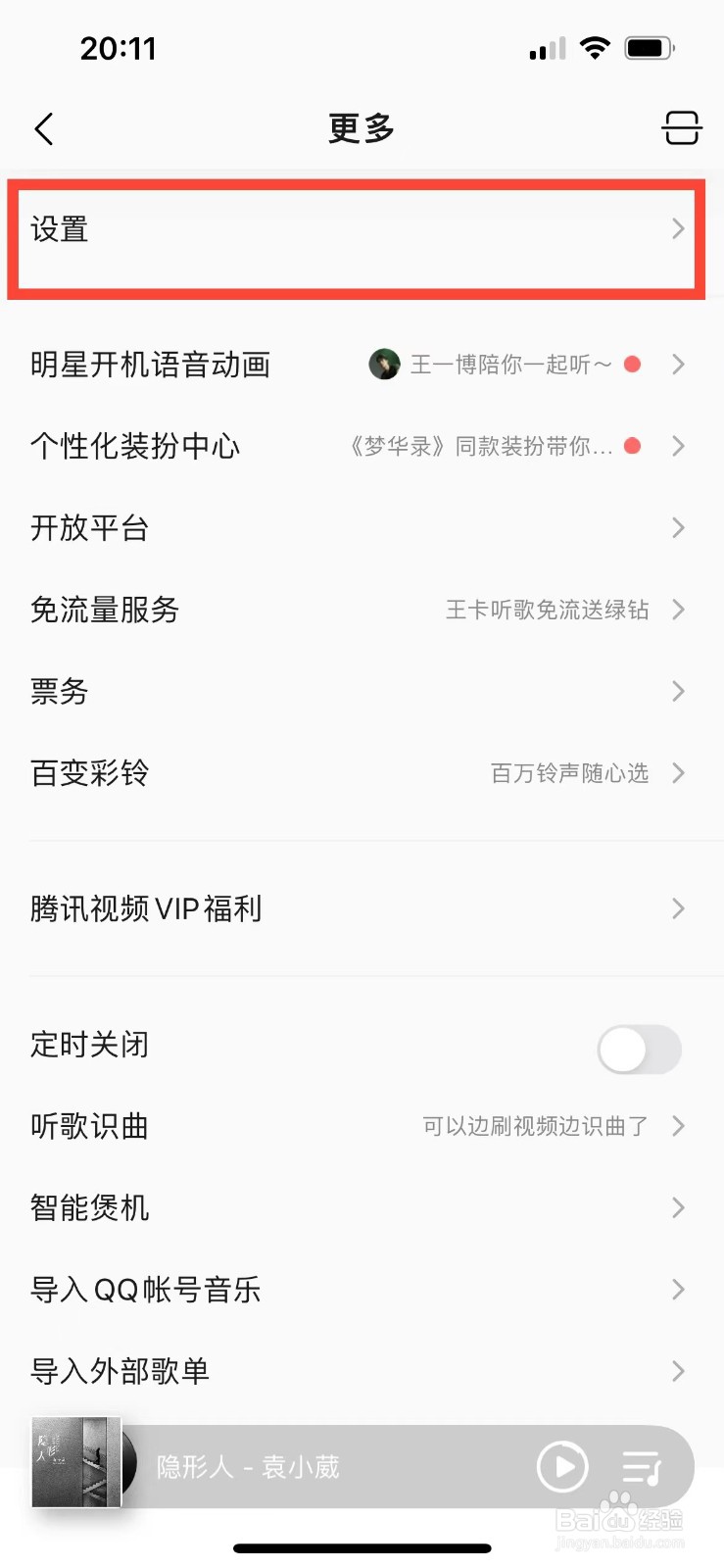Screen dimensions: 724x1568
Task: Tap the 王一博 avatar thumbnail
Action: tap(383, 364)
